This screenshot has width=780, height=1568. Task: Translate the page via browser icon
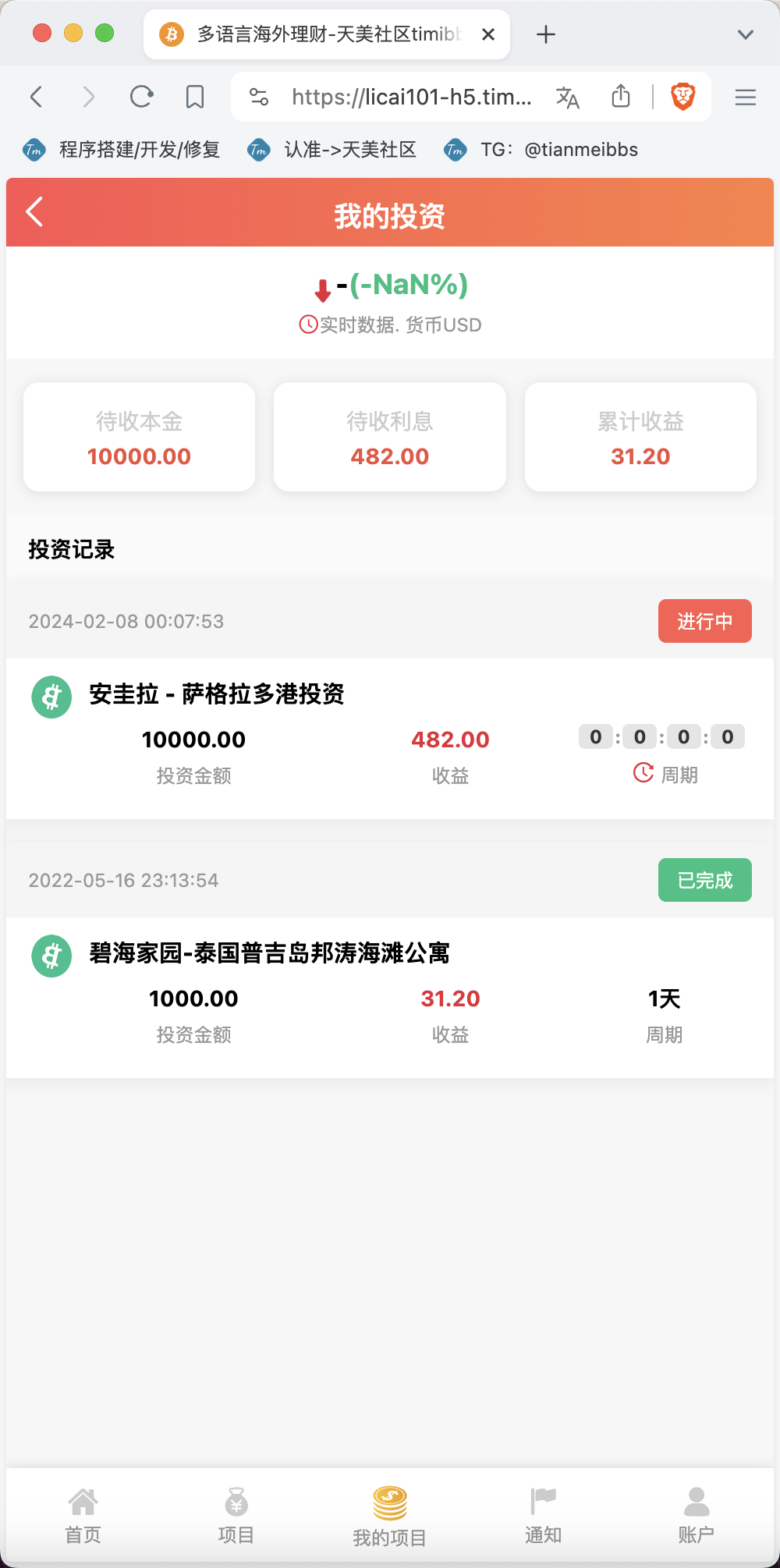[567, 97]
